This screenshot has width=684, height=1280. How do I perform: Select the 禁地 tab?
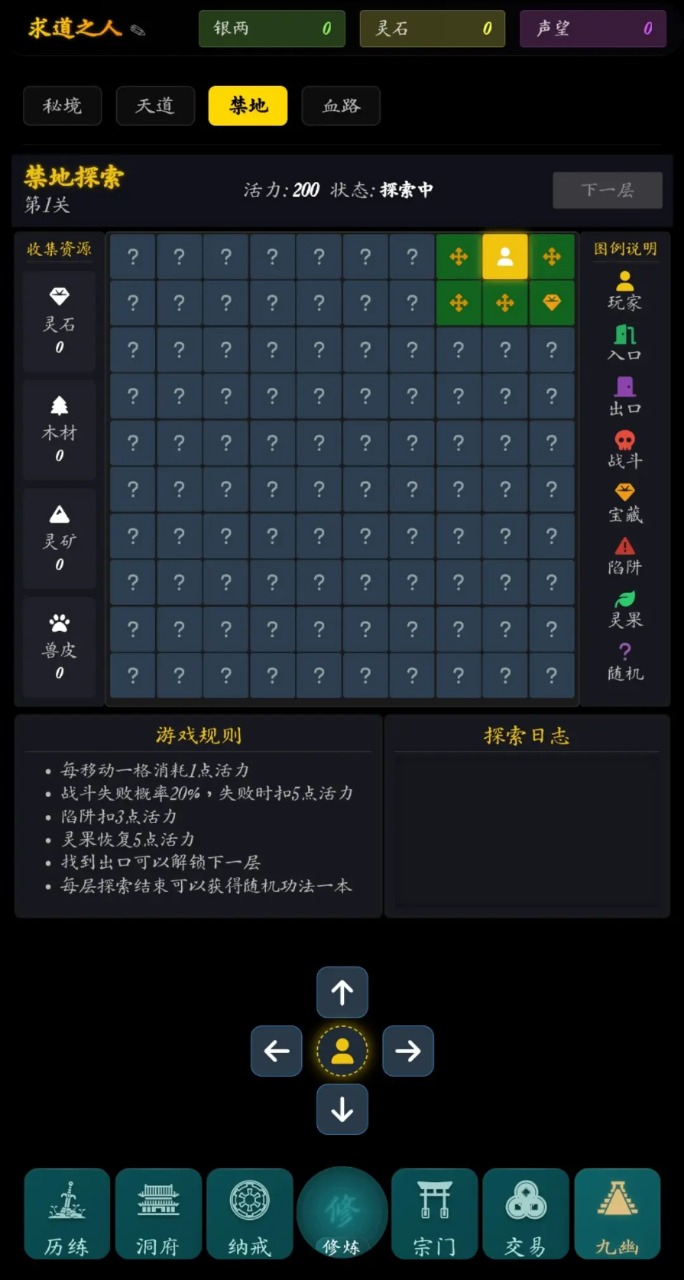pos(248,106)
